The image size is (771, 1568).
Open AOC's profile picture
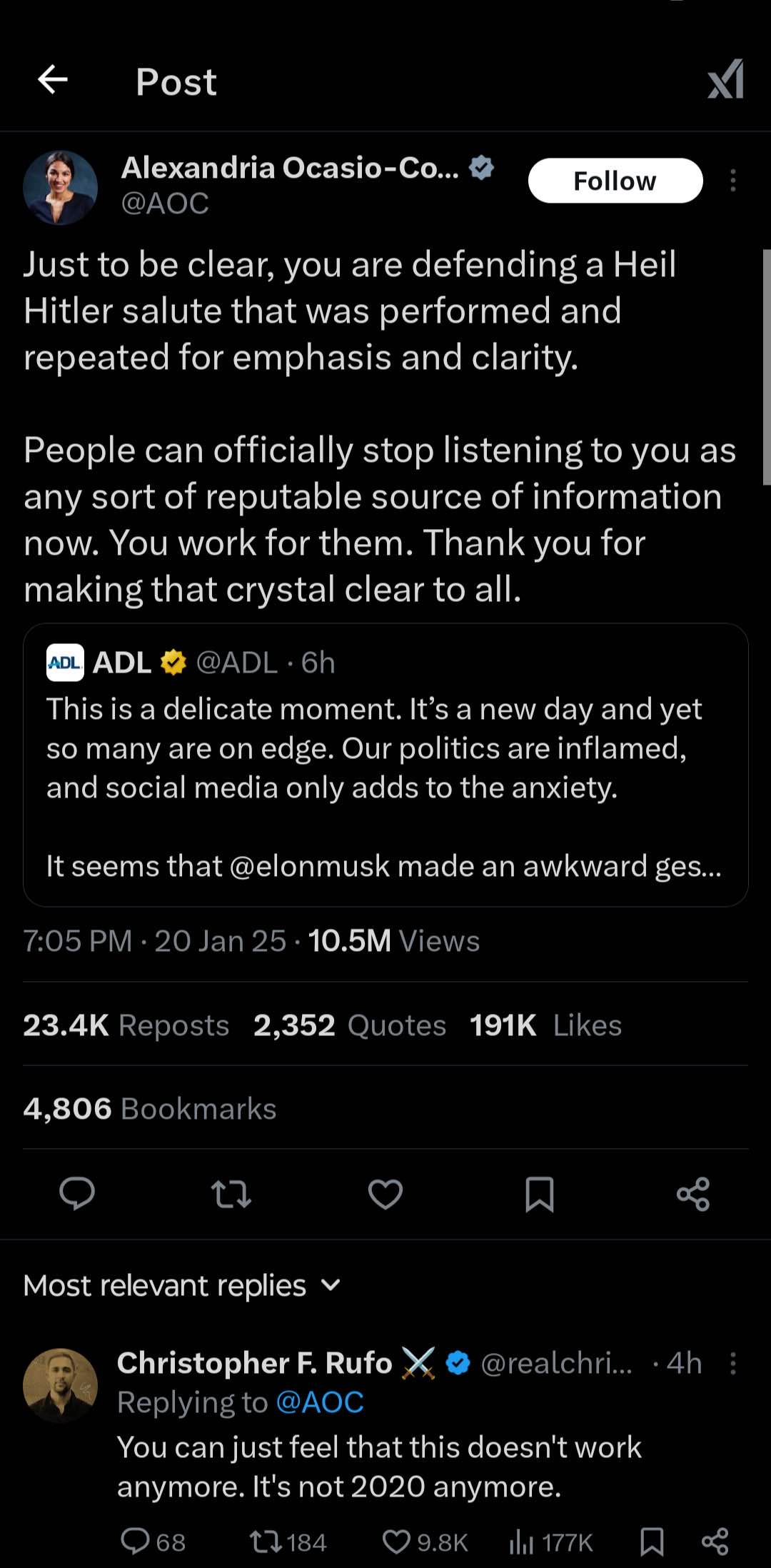tap(61, 188)
